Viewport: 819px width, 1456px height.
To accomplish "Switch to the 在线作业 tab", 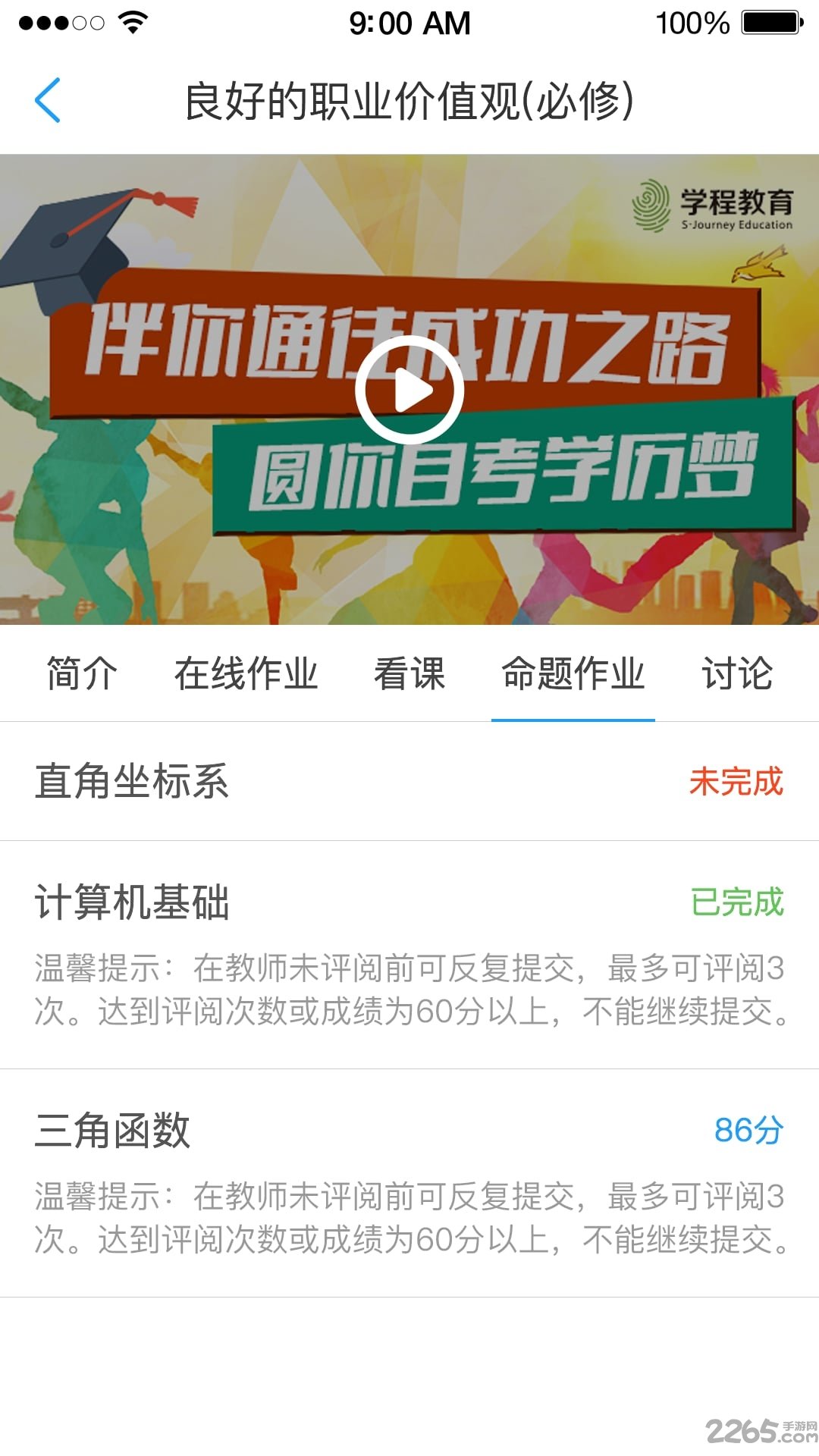I will [246, 673].
